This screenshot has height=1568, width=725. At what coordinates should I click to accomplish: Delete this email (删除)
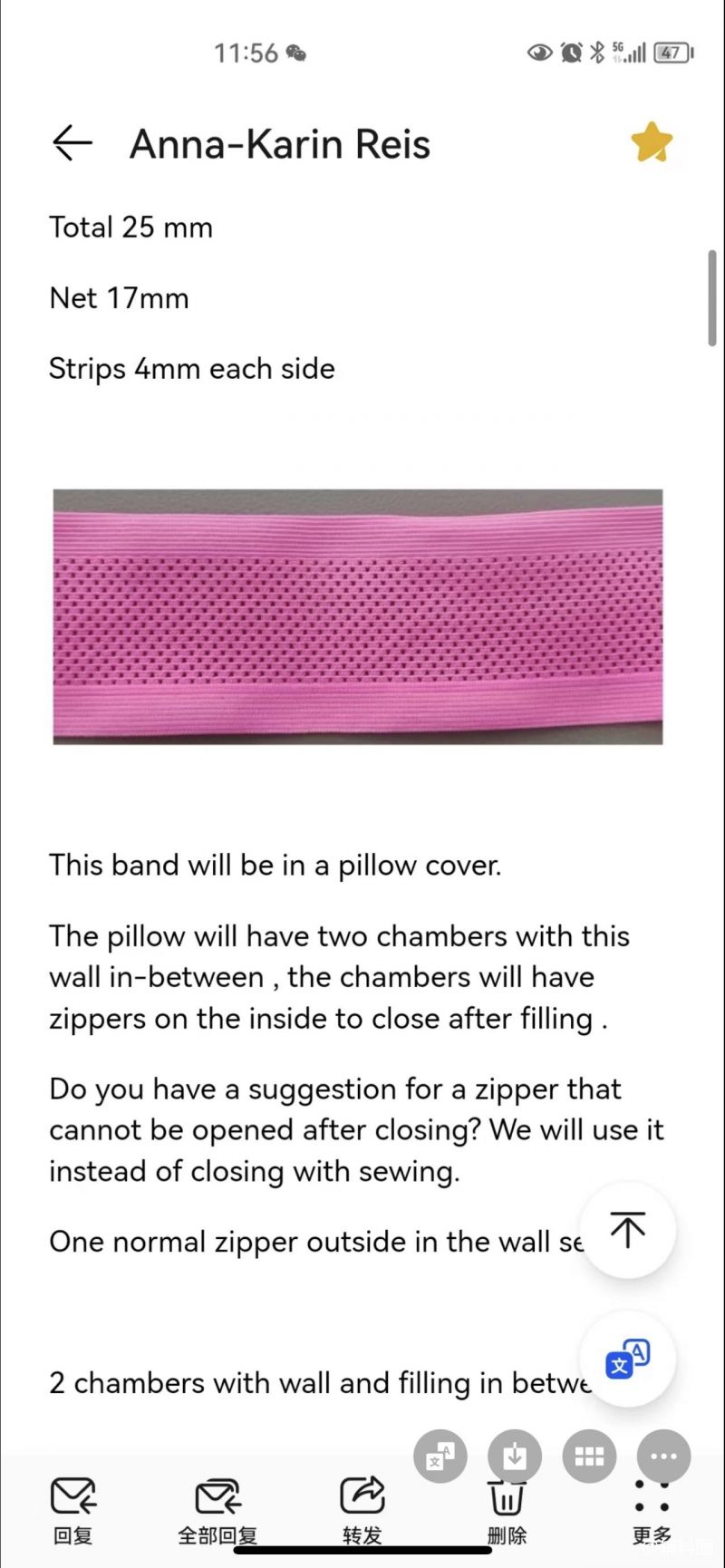(507, 1511)
